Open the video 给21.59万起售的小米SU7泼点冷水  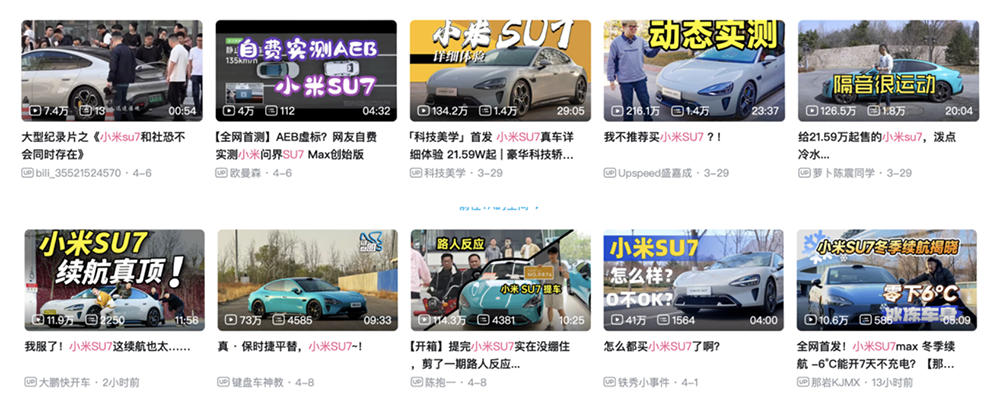[887, 70]
